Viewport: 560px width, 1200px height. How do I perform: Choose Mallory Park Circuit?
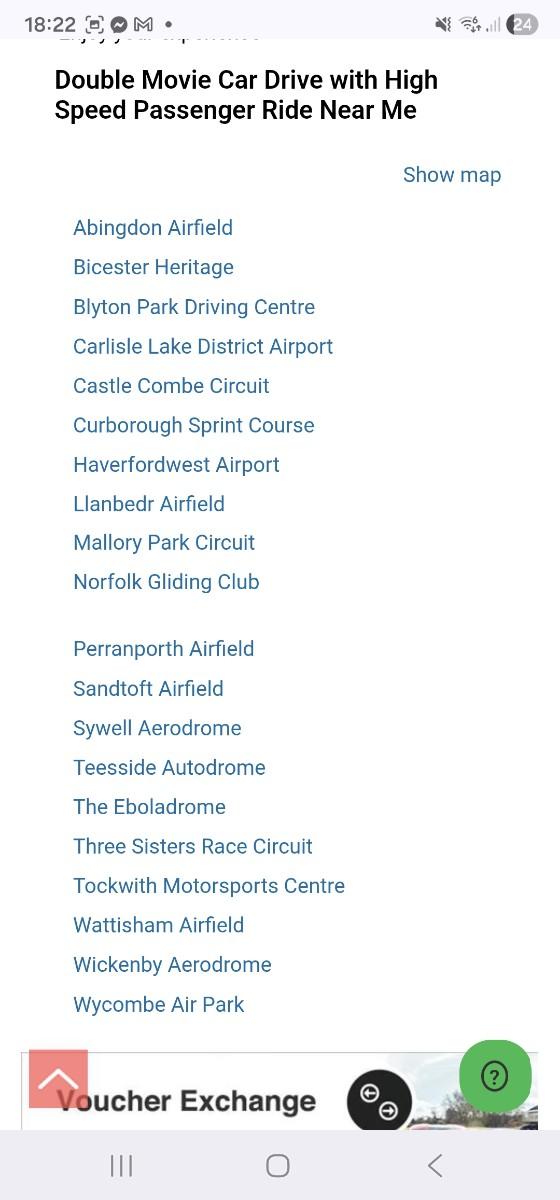click(164, 543)
